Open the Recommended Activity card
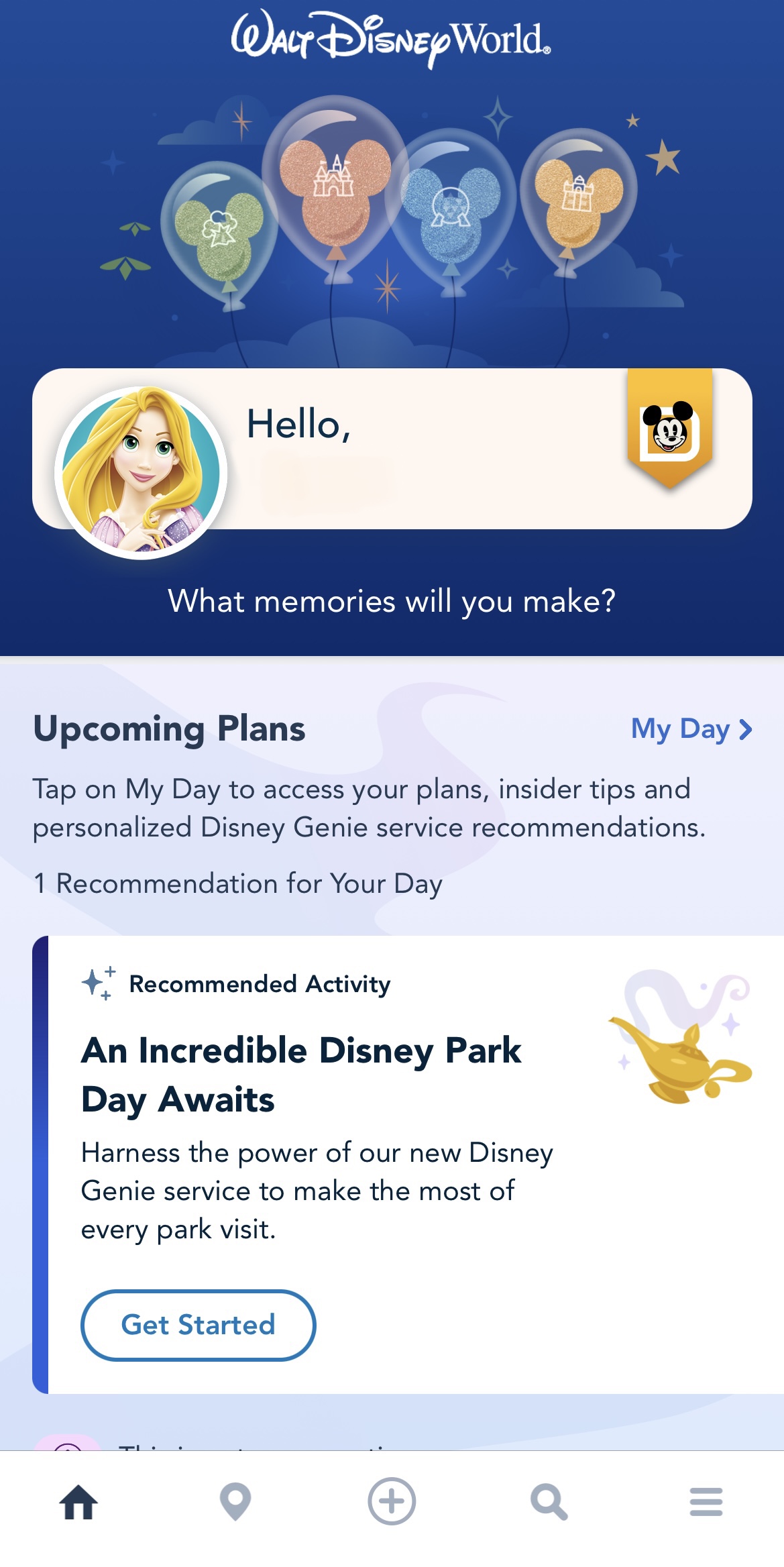The image size is (784, 1567). (315, 1074)
